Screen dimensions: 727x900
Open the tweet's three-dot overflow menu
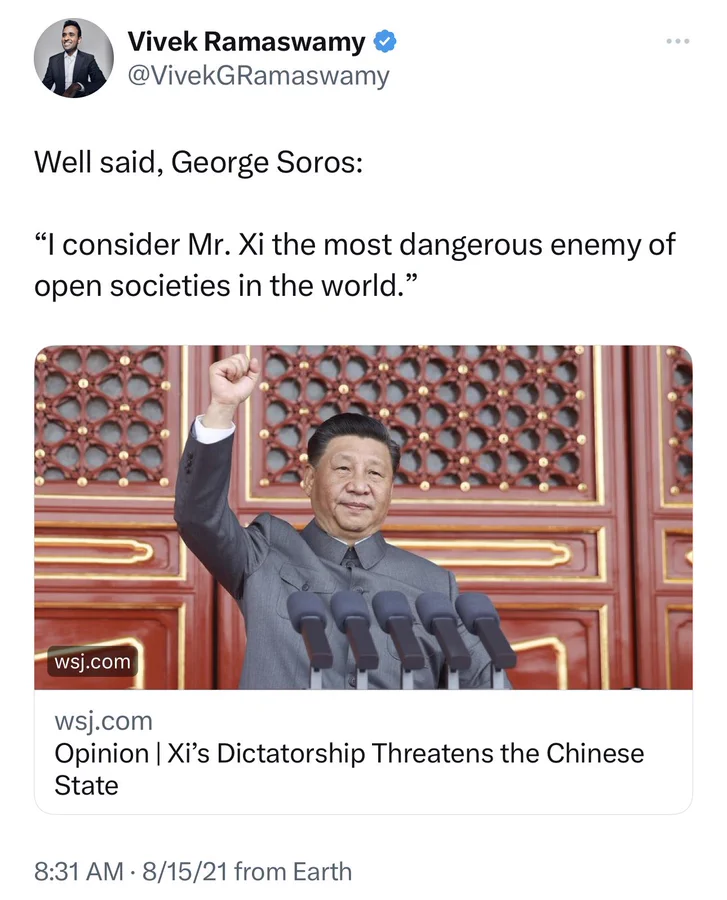click(x=677, y=42)
